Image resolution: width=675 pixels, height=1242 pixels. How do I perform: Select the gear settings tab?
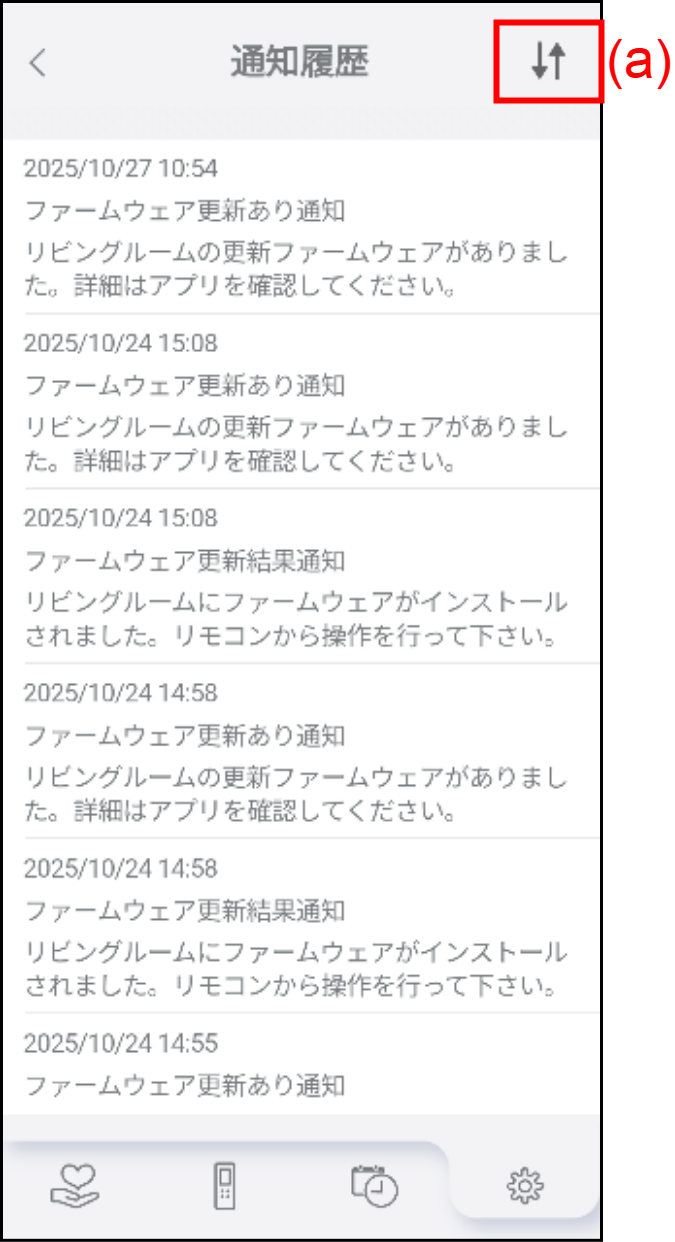pos(525,1185)
